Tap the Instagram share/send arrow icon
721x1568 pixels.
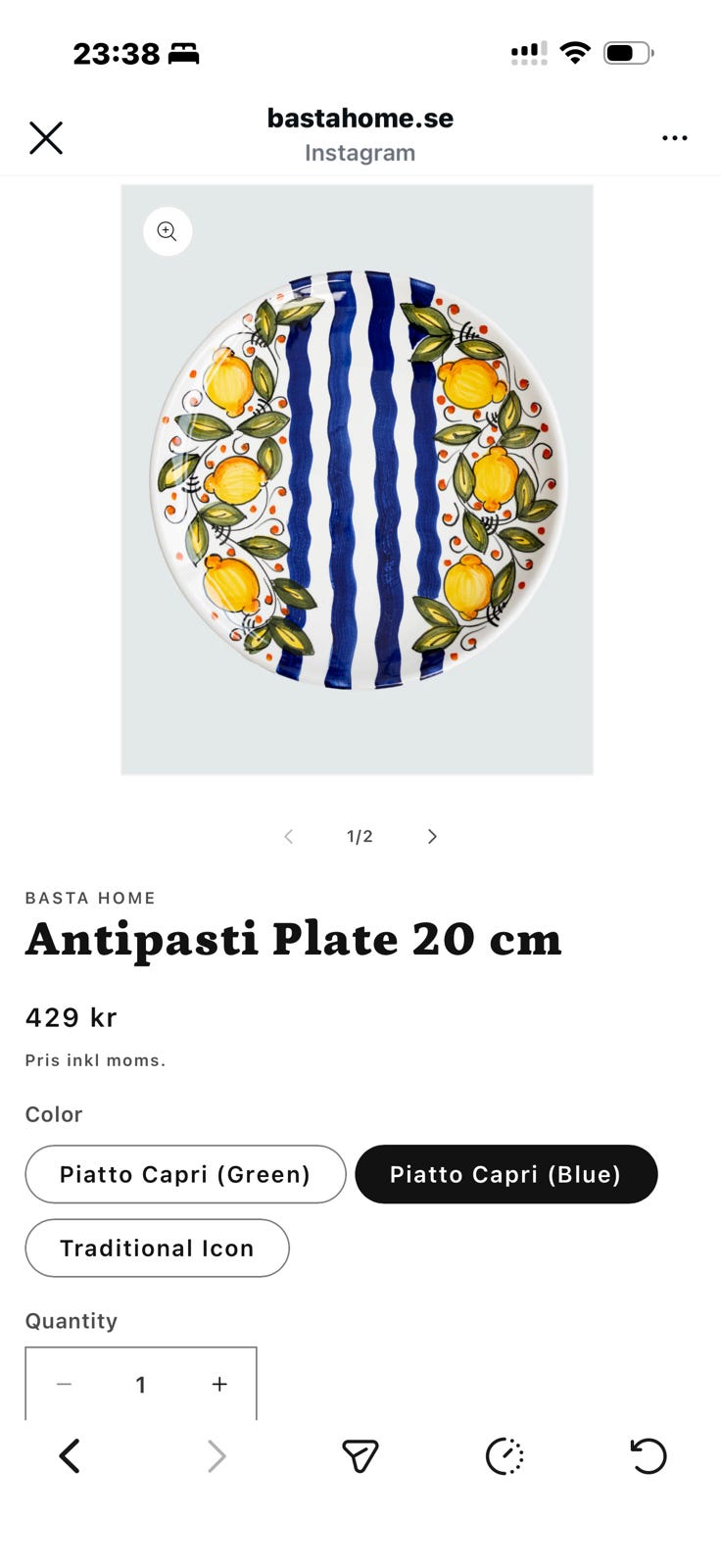click(x=360, y=1456)
